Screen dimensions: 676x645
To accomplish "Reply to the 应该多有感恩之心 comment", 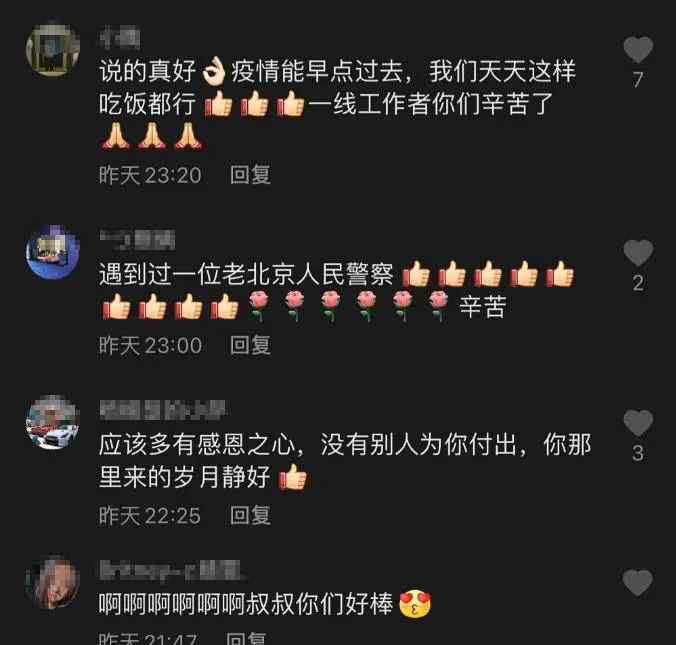I will coord(250,515).
